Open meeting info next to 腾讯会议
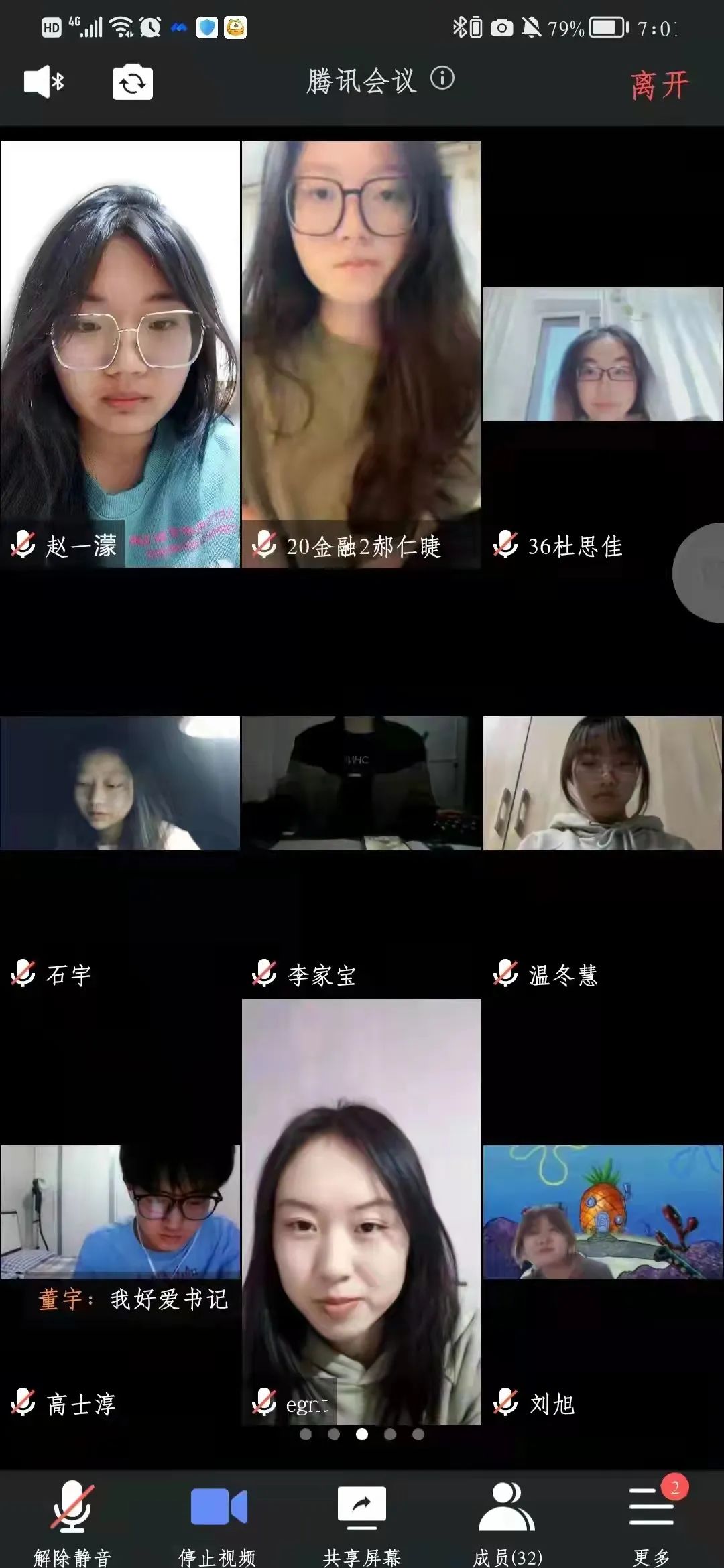This screenshot has height=1568, width=724. (442, 79)
